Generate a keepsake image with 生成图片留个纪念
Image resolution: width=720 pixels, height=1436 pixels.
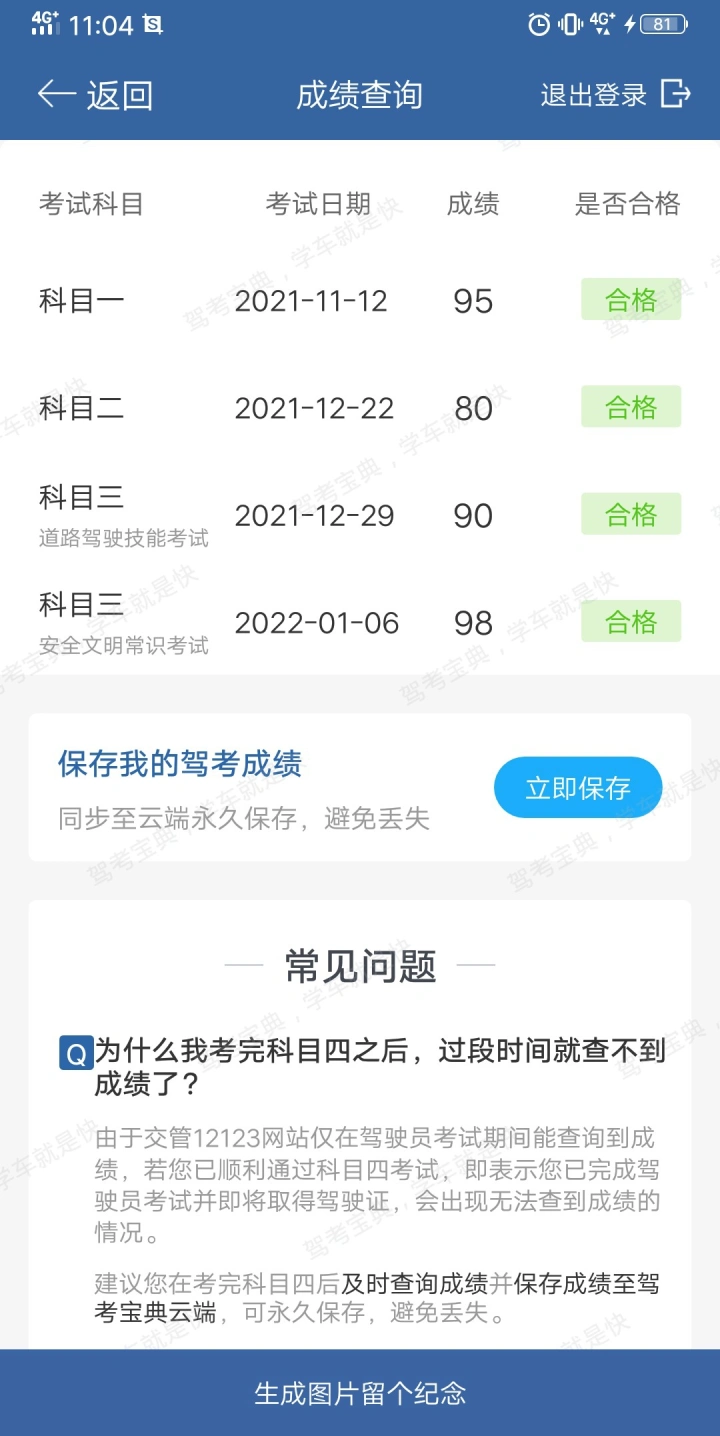tap(360, 1393)
